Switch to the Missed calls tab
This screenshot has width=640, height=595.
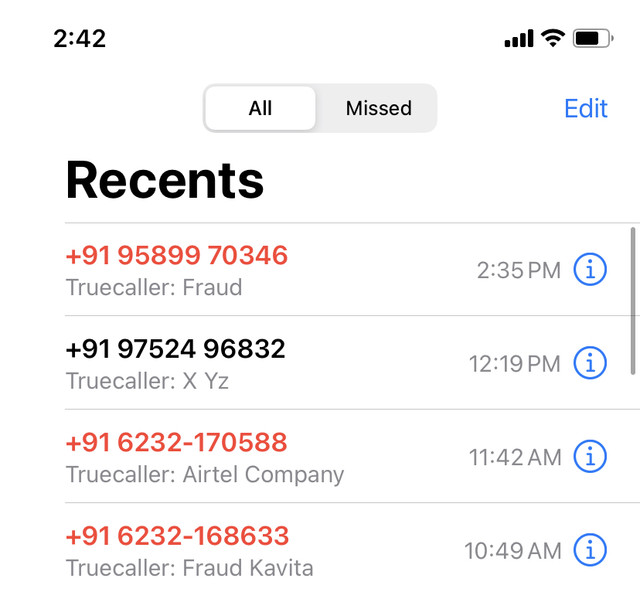(x=378, y=108)
